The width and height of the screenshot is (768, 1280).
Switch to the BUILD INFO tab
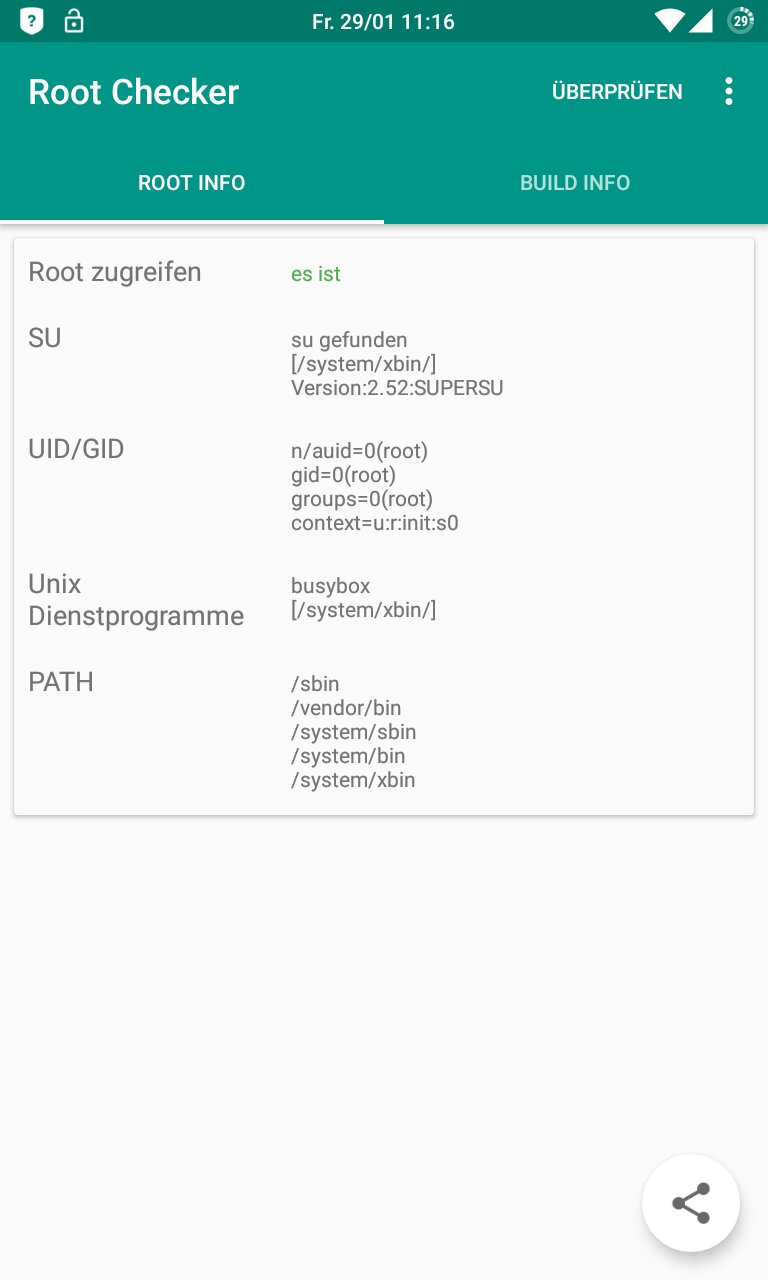(x=575, y=183)
